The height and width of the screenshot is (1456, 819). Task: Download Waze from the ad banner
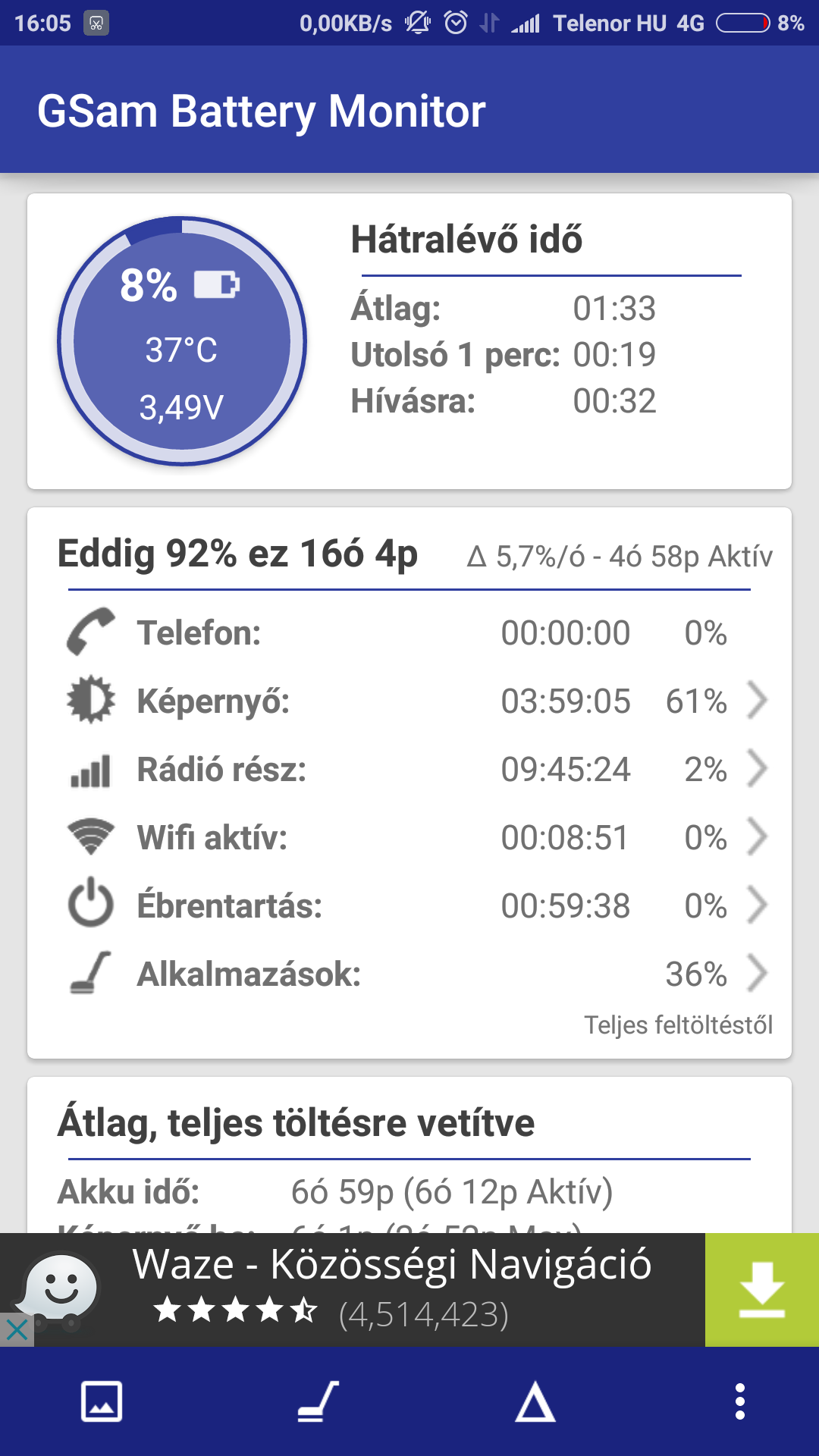(x=762, y=1290)
